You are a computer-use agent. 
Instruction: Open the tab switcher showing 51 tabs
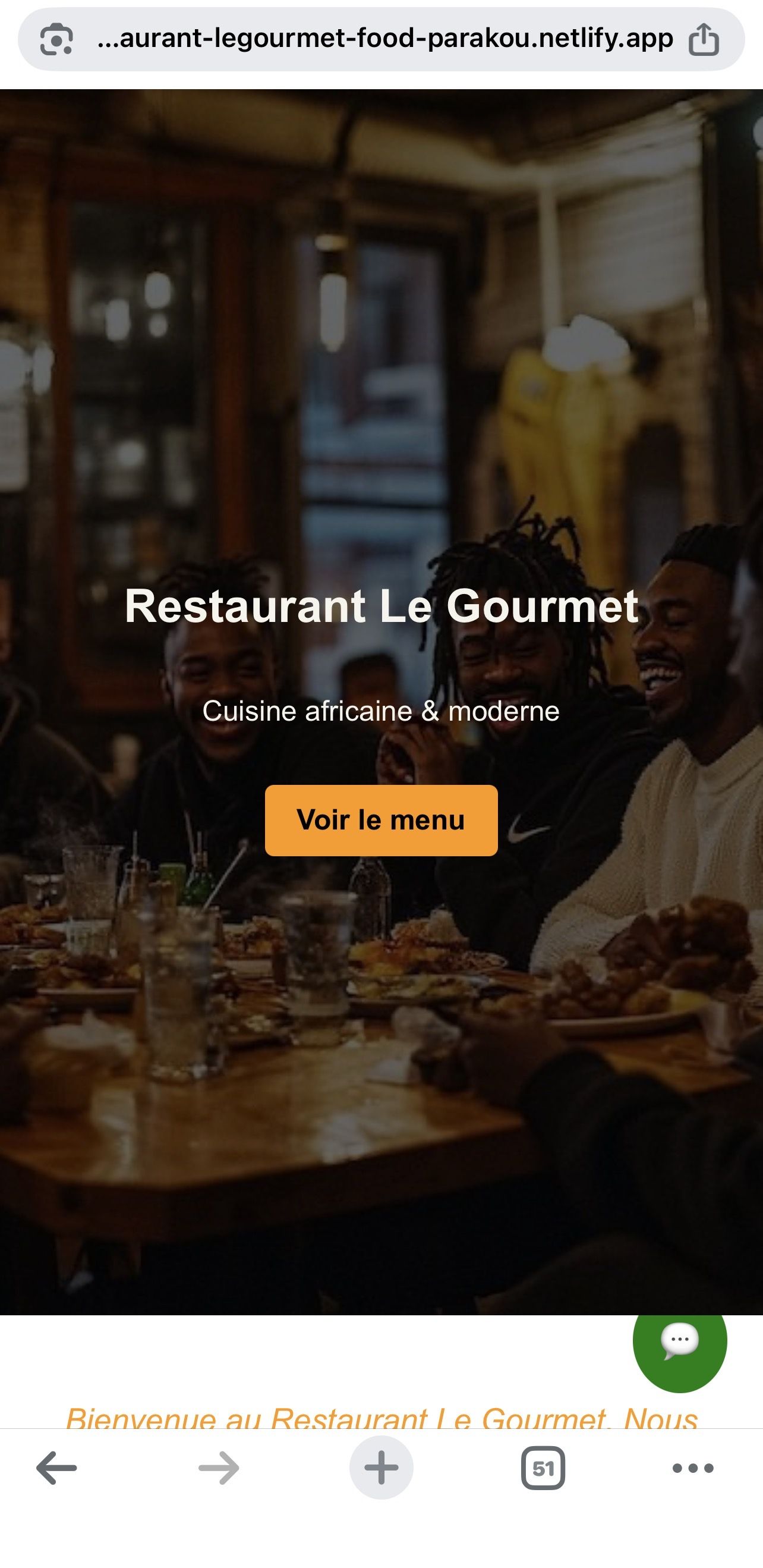[x=543, y=1468]
